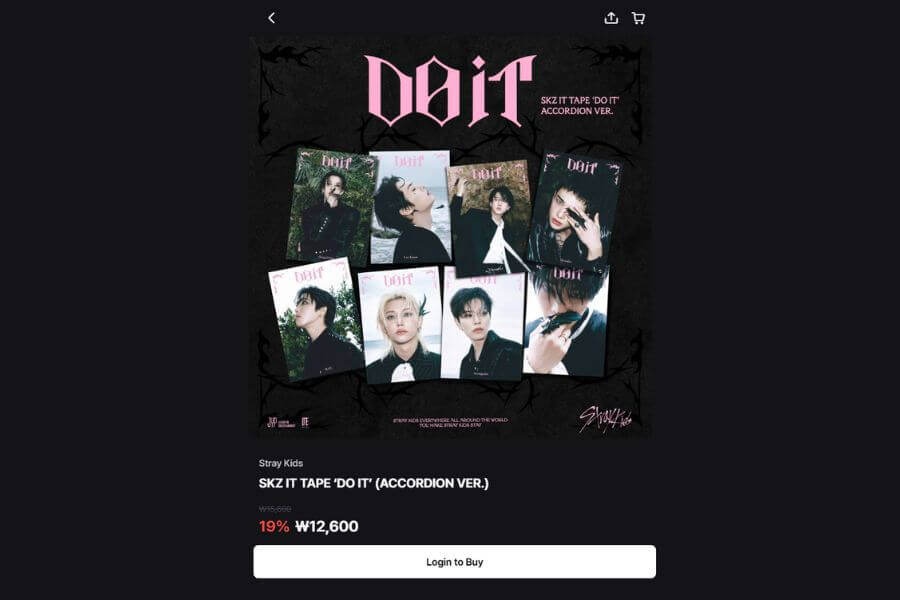This screenshot has height=600, width=900.
Task: Open the DO IT accordion product image
Action: 450,238
